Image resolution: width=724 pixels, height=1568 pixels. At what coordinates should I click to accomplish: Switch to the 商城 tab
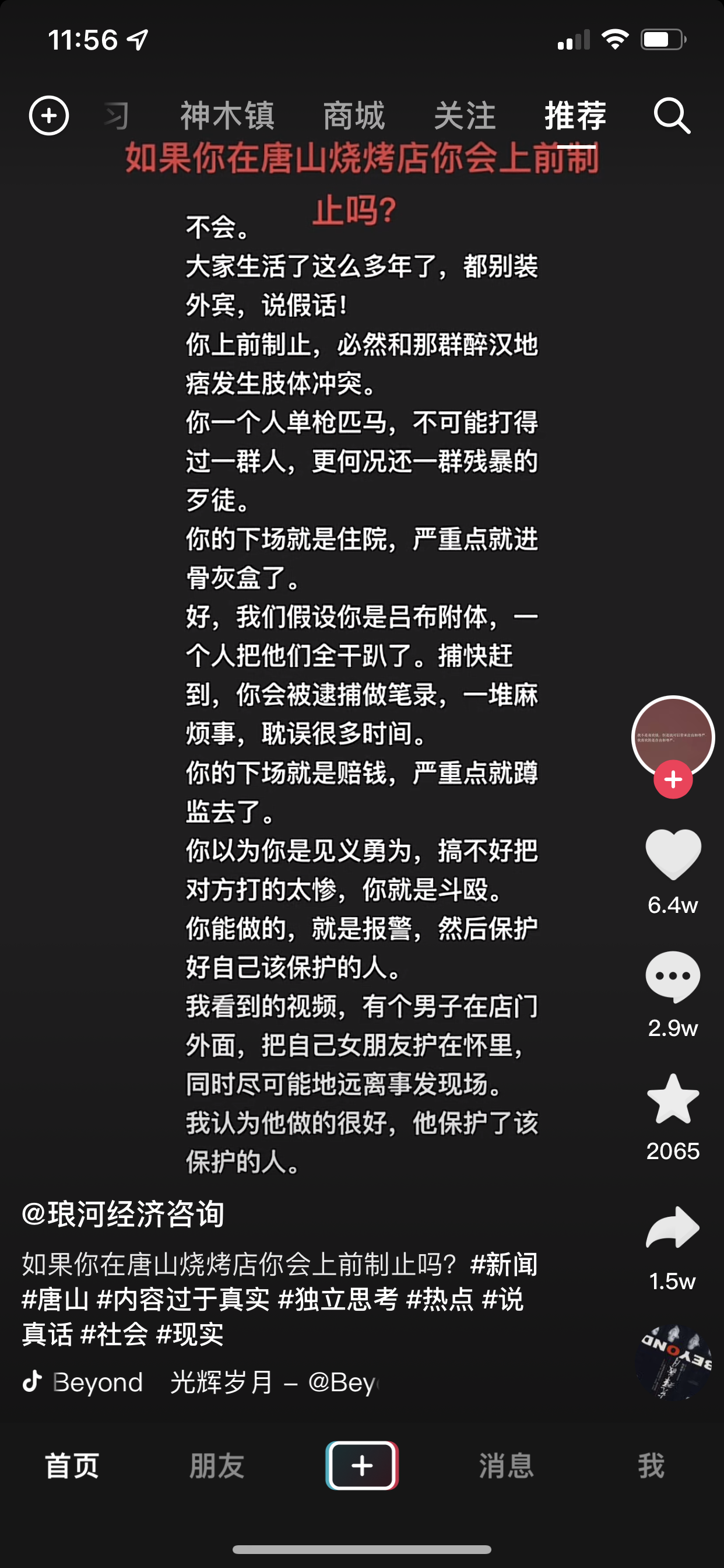(x=353, y=115)
